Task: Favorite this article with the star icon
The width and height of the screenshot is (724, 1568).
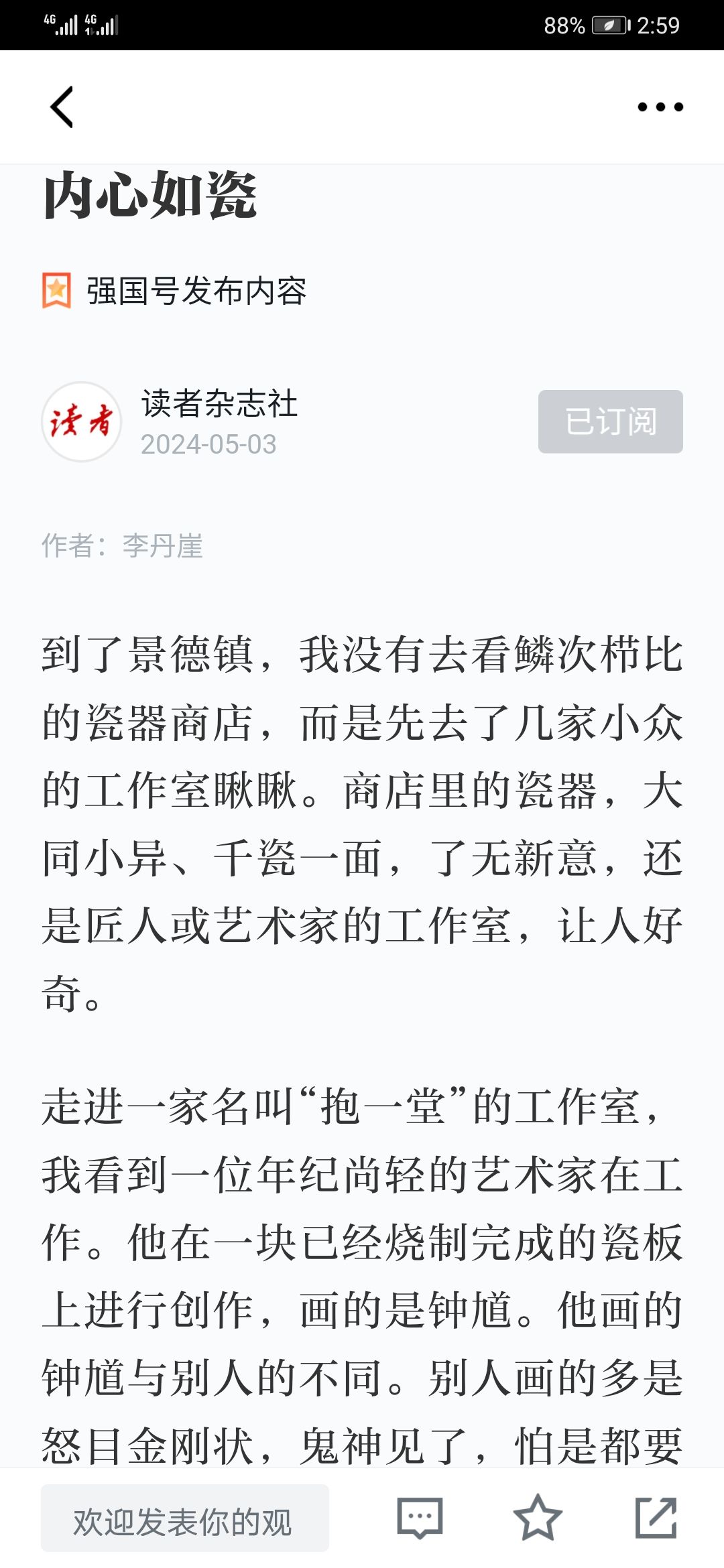Action: pyautogui.click(x=538, y=1518)
